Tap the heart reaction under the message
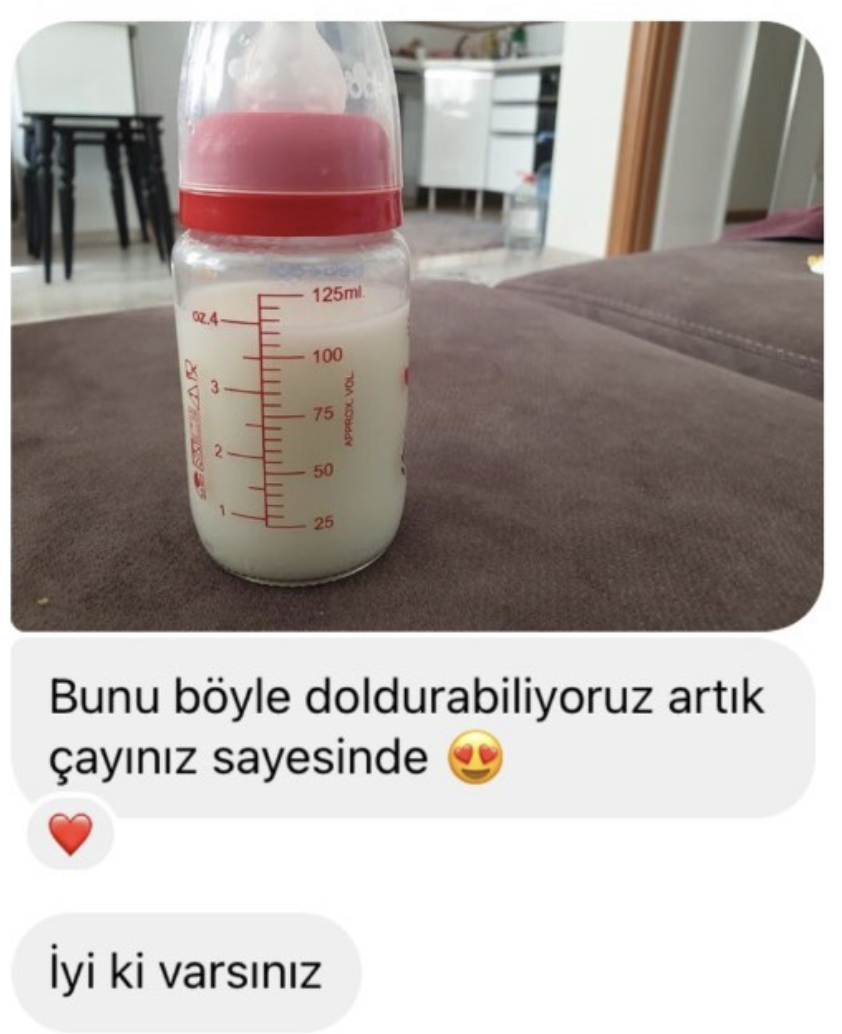The height and width of the screenshot is (1034, 842). tap(70, 833)
